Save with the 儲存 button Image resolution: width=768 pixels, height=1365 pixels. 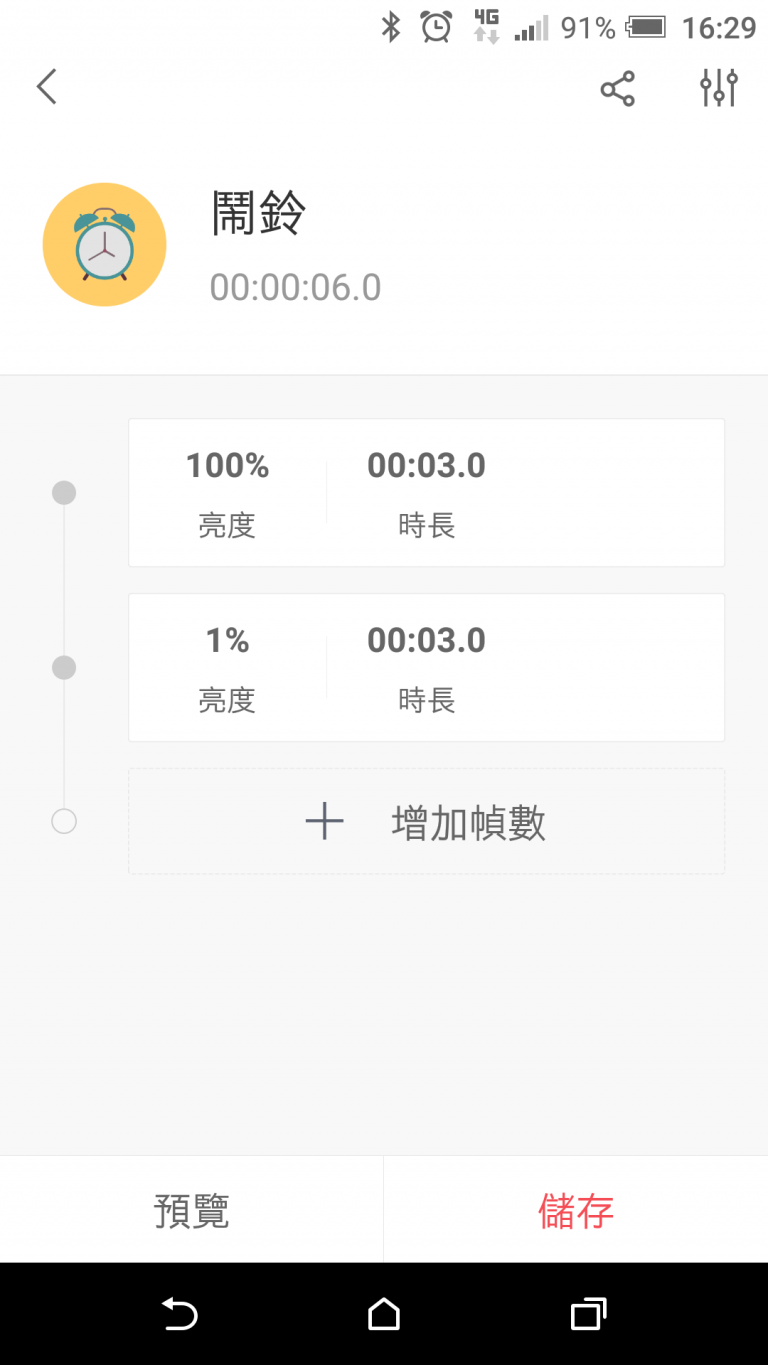(576, 1210)
